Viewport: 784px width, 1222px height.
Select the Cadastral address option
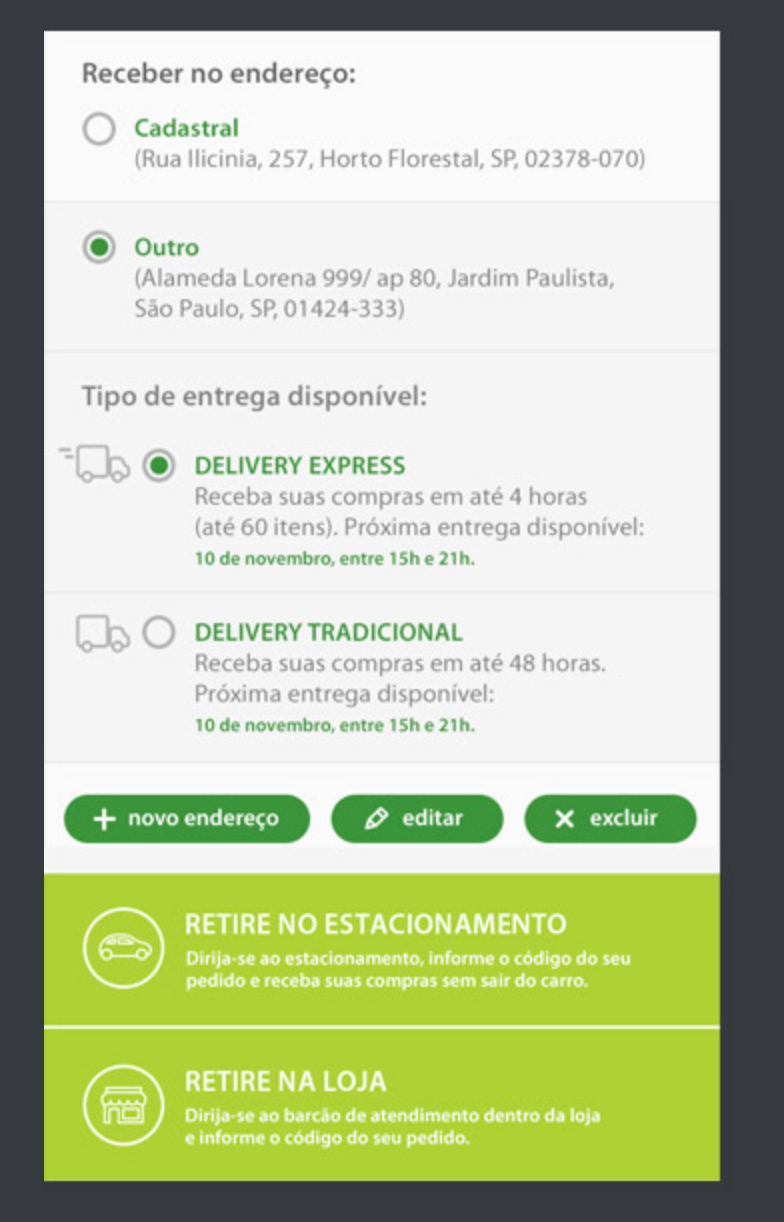(x=99, y=130)
